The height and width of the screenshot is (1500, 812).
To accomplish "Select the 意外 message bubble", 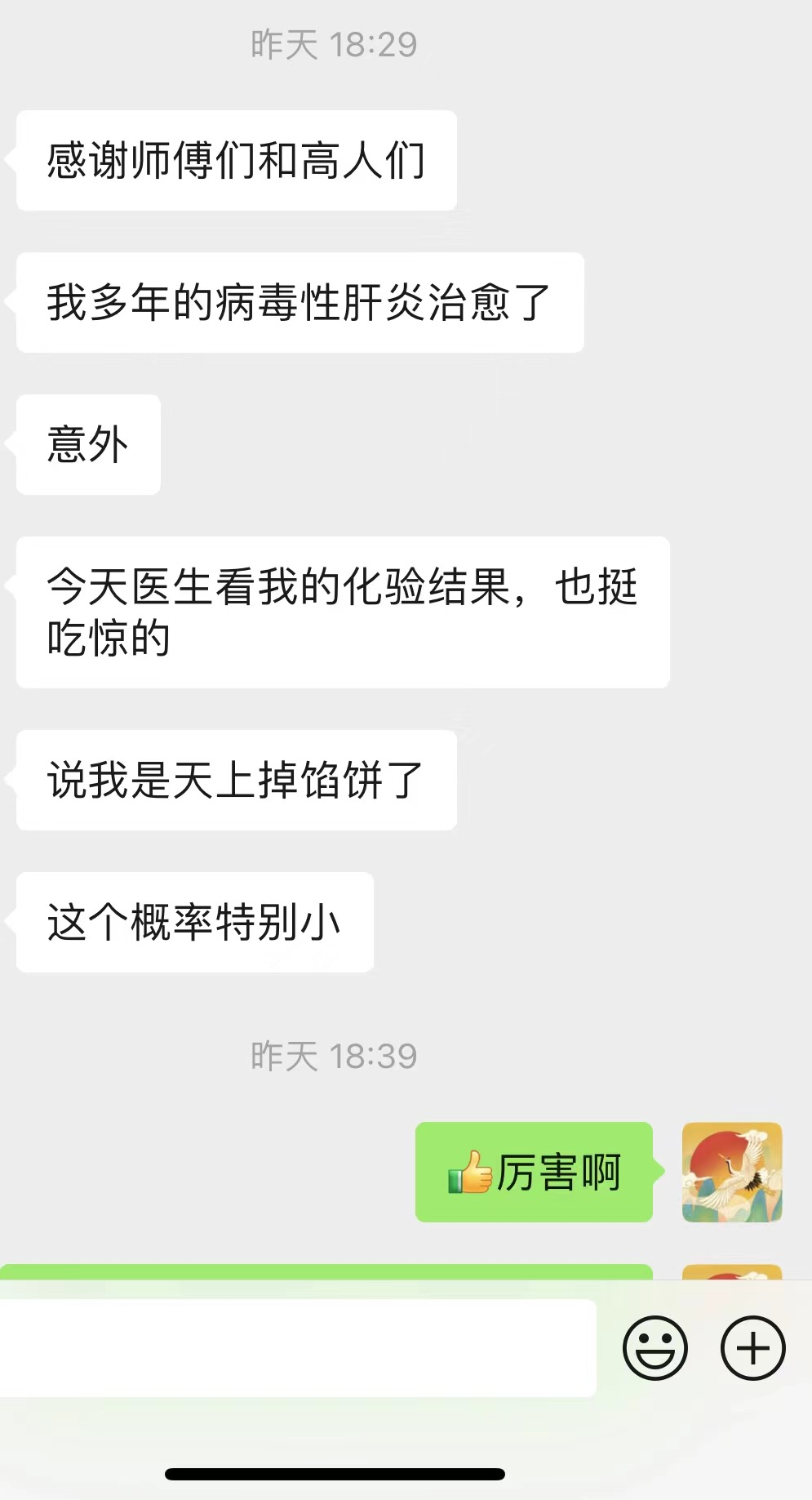I will [86, 445].
